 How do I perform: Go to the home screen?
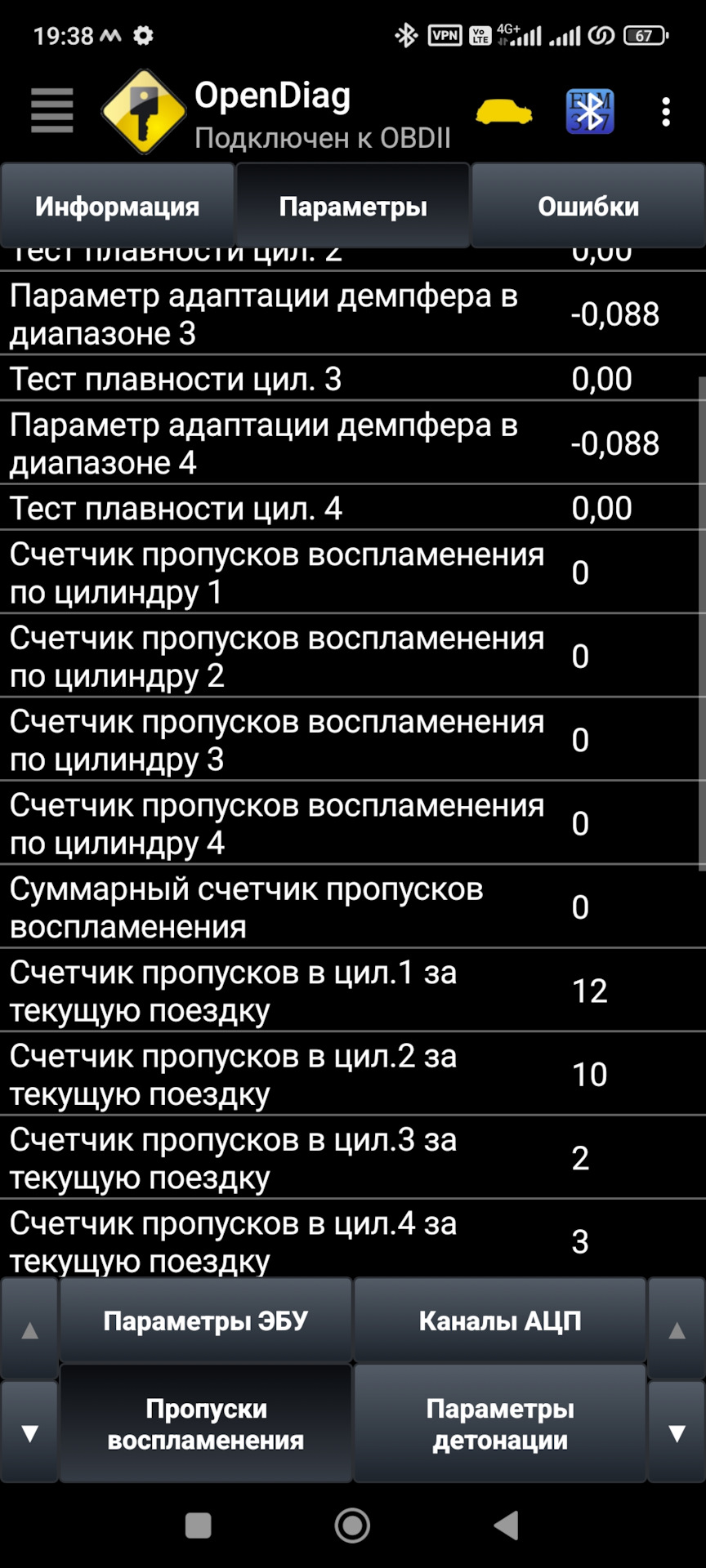click(x=352, y=1525)
